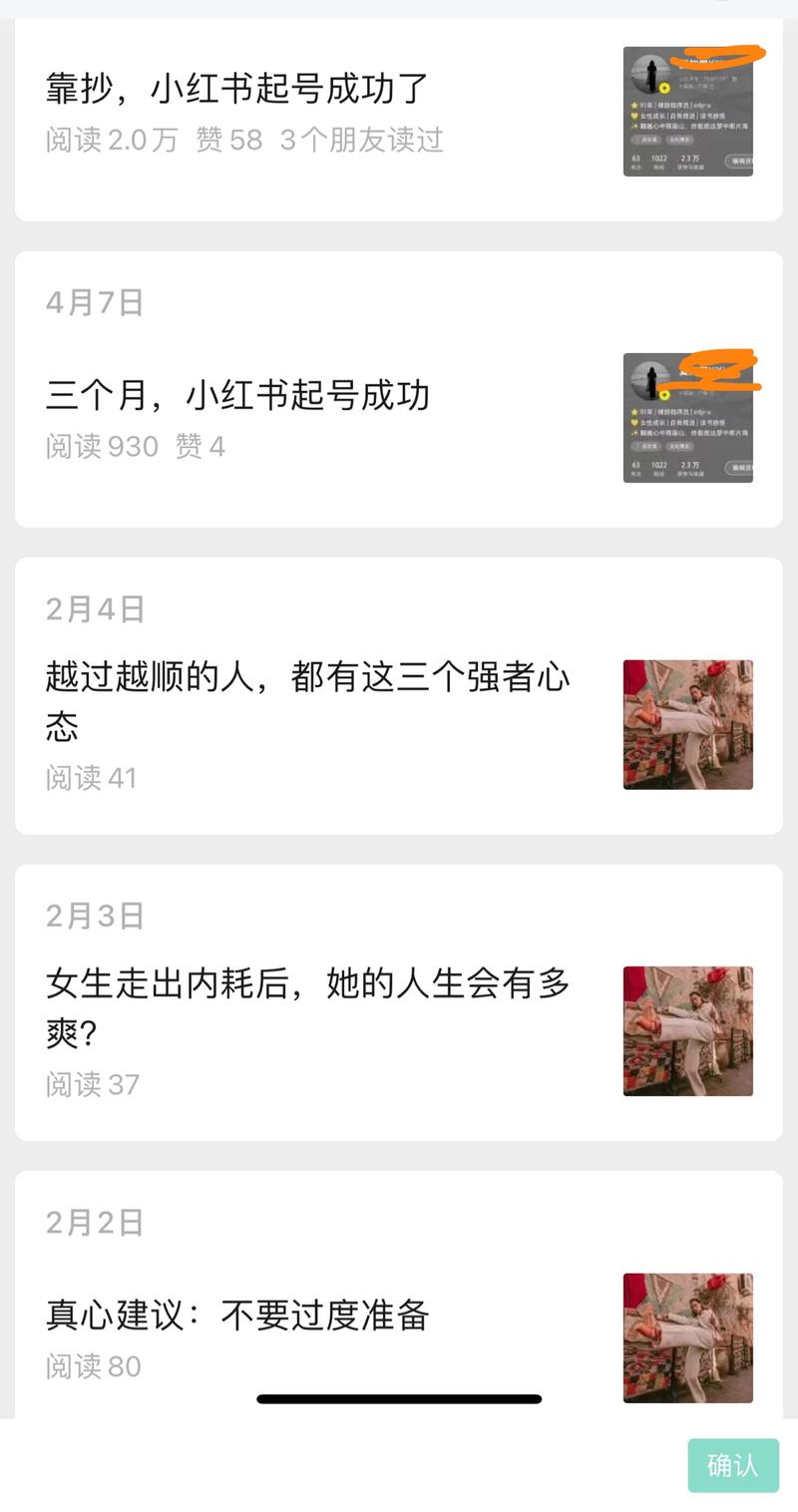
Task: Tap the thumbnail of the 2月3日 article
Action: point(688,1031)
